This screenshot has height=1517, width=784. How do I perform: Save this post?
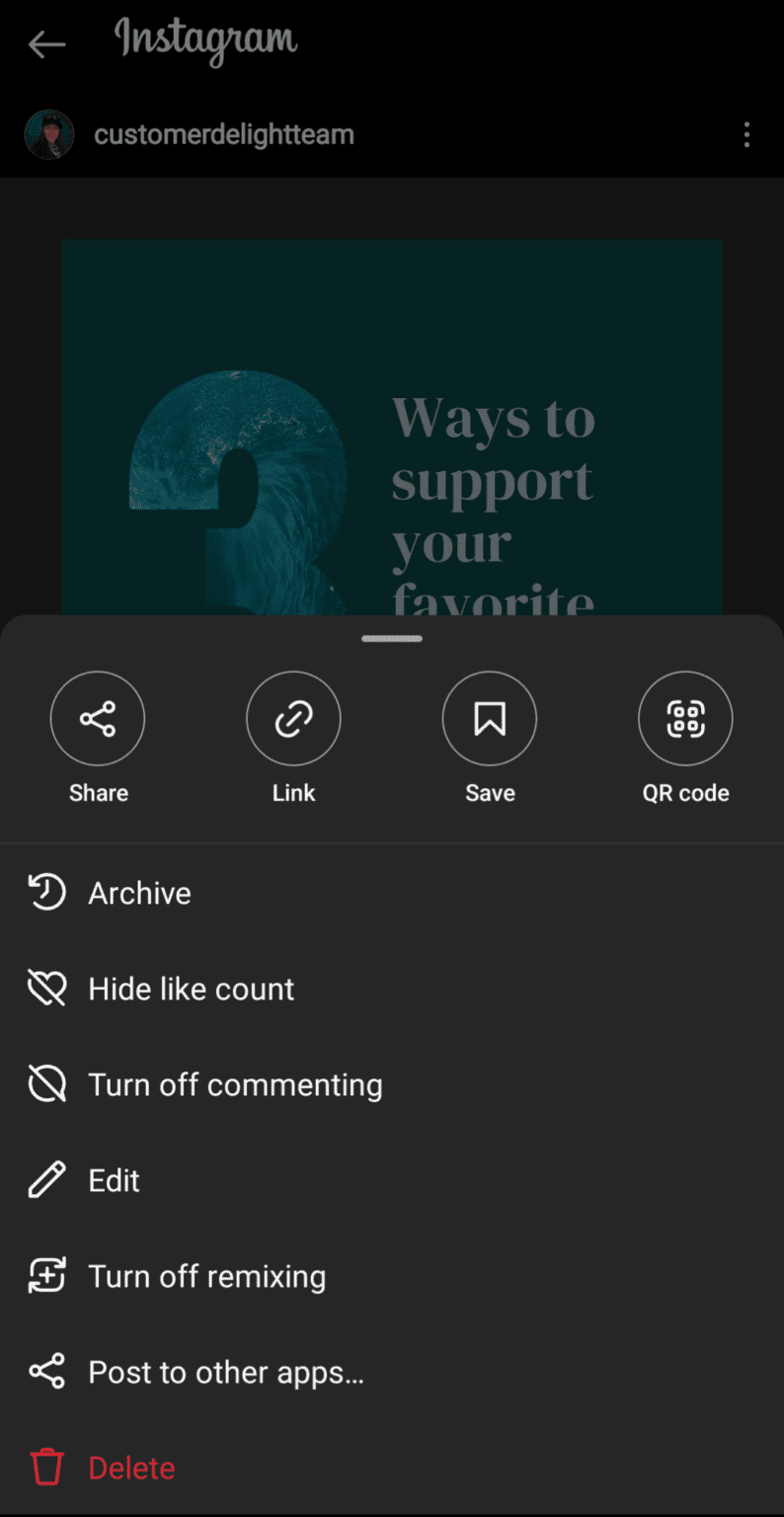click(x=490, y=719)
